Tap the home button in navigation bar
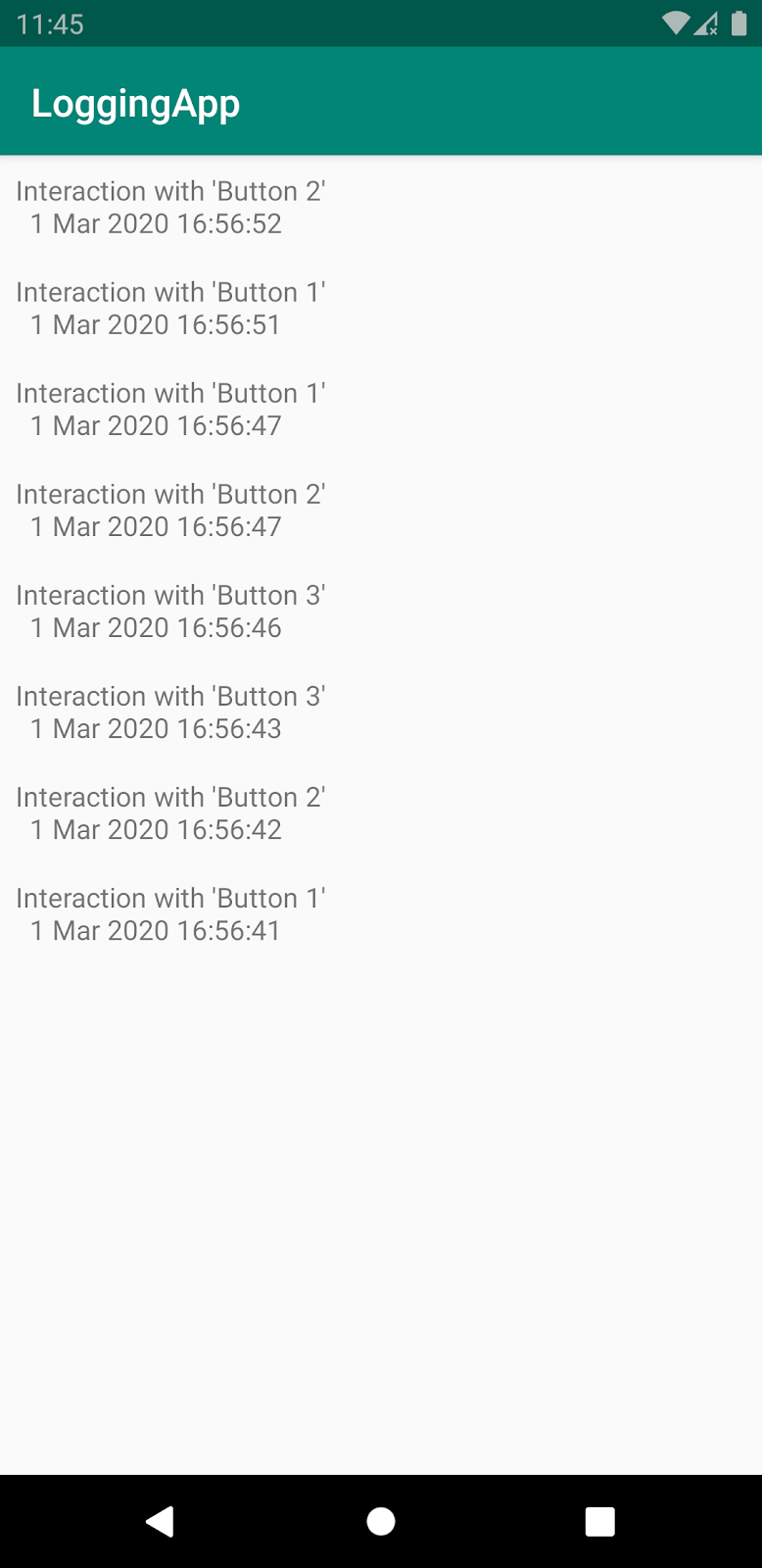The image size is (762, 1568). (381, 1521)
